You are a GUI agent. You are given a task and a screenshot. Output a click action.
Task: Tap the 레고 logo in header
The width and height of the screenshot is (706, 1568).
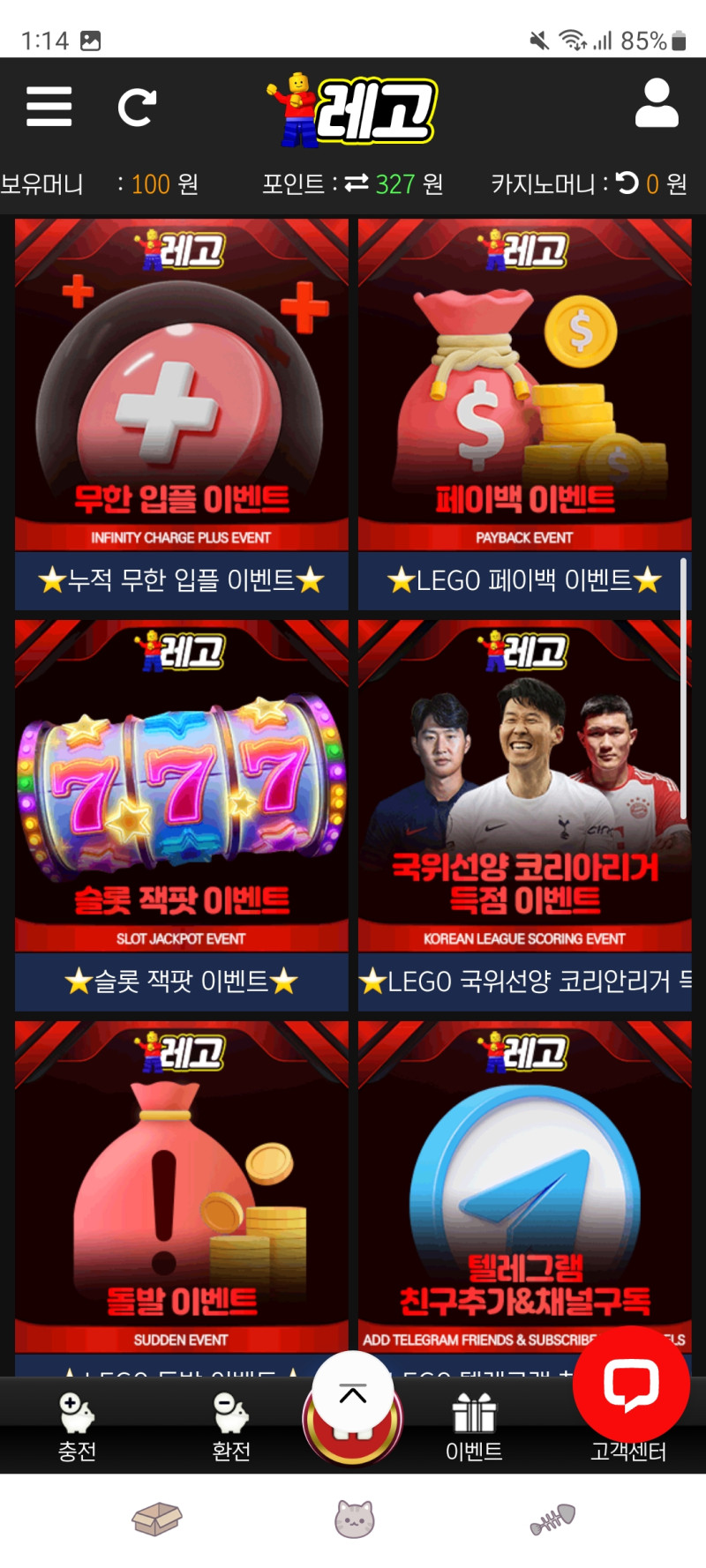(x=353, y=110)
